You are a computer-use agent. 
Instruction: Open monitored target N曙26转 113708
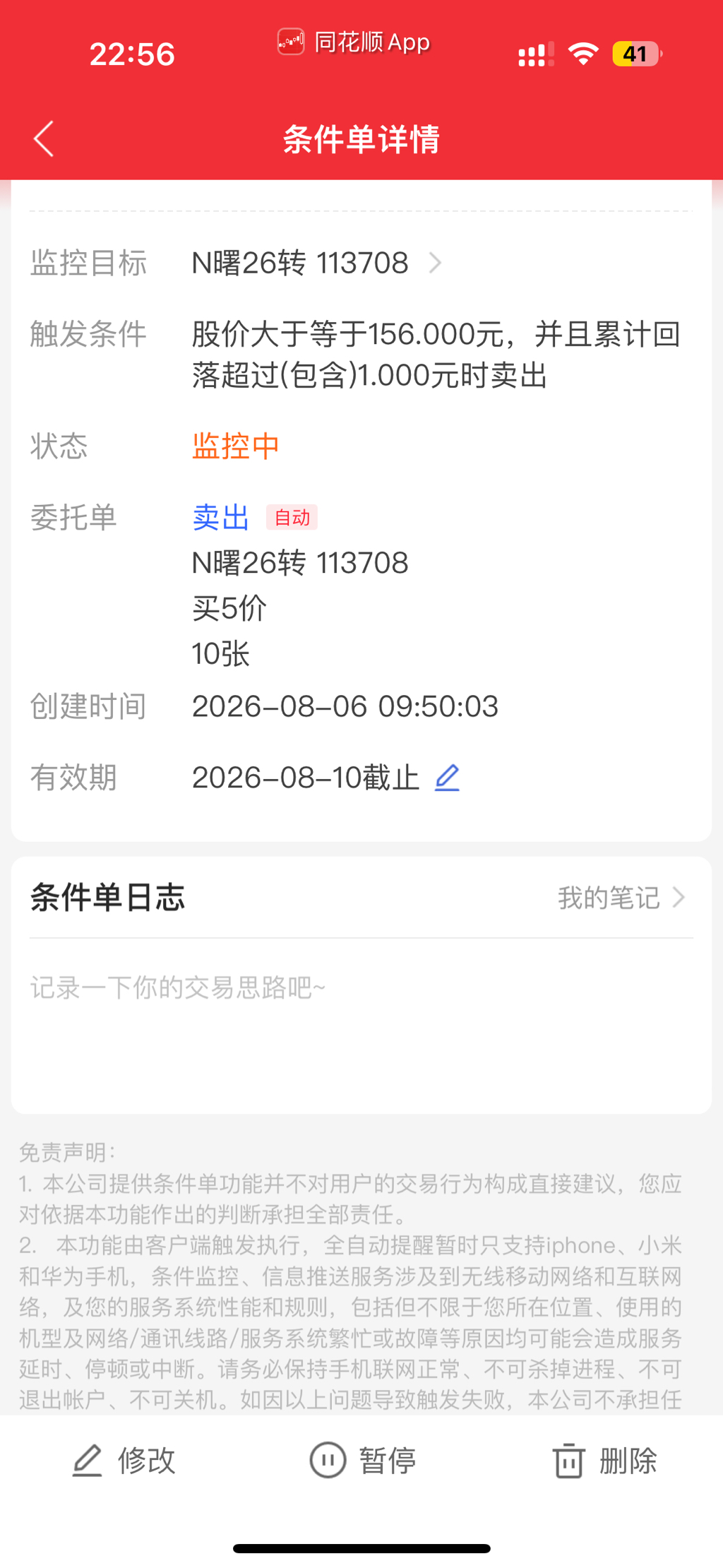316,263
